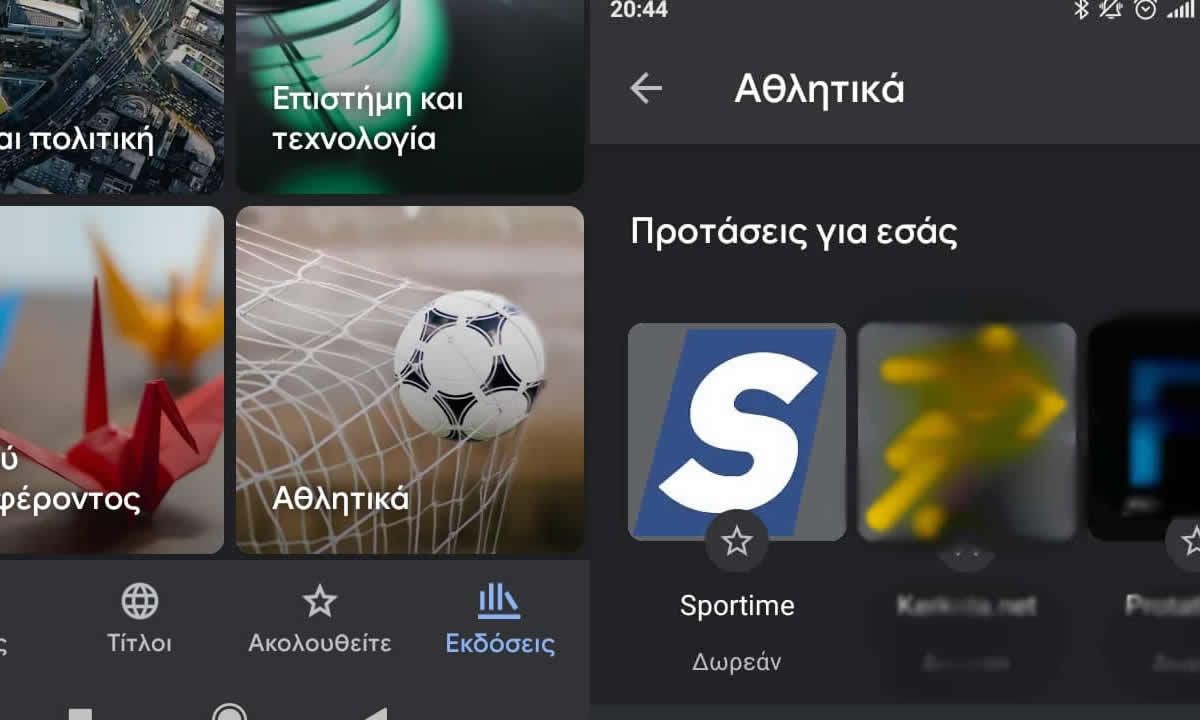This screenshot has width=1200, height=720.
Task: Open the category tile with origami cranes
Action: (110, 380)
